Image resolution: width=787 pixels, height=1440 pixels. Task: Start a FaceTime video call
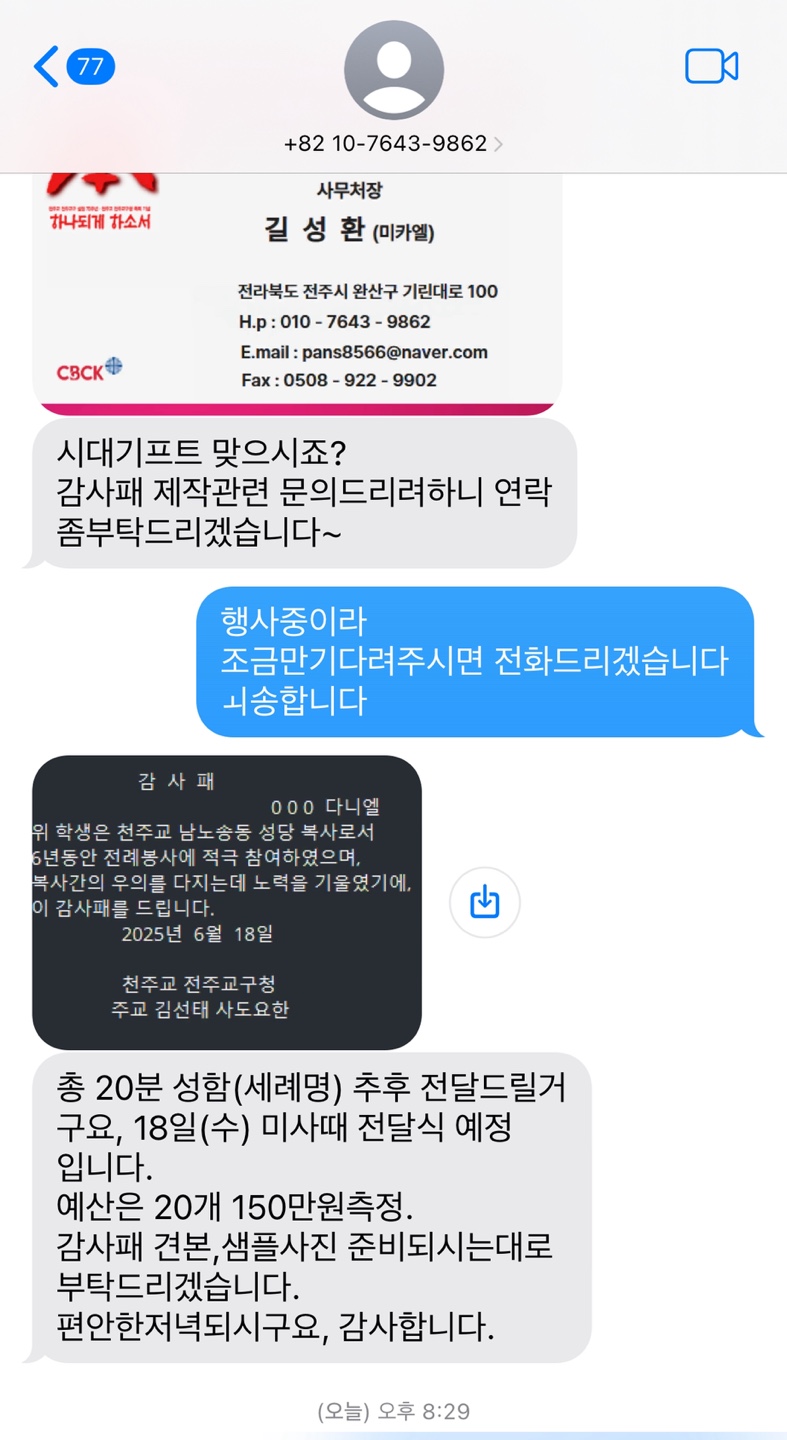711,67
